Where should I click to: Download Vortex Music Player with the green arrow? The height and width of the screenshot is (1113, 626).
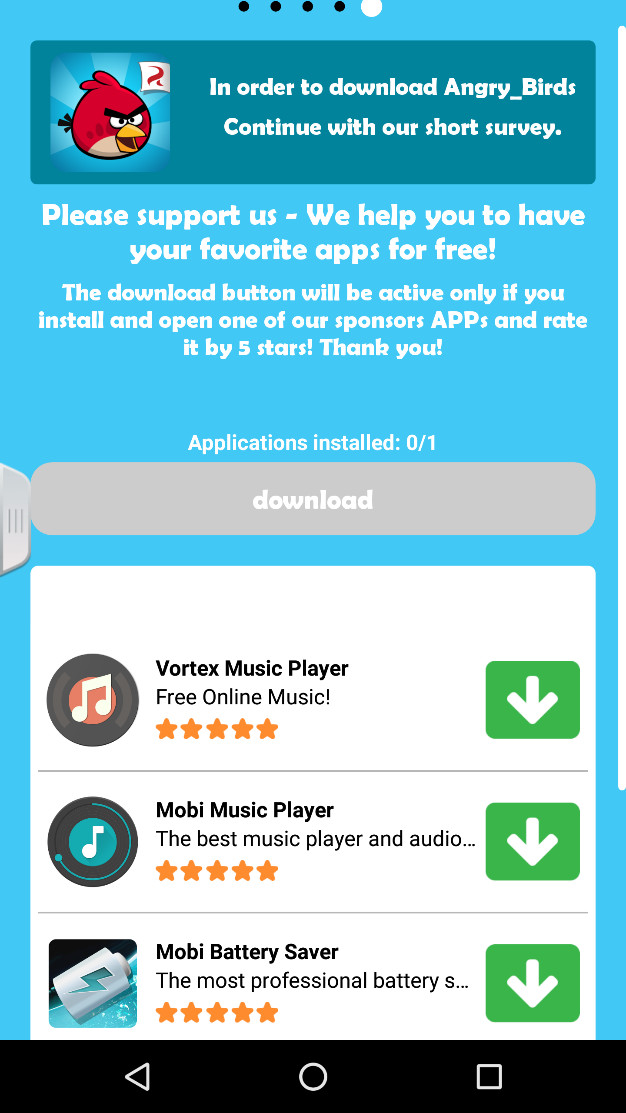coord(532,700)
